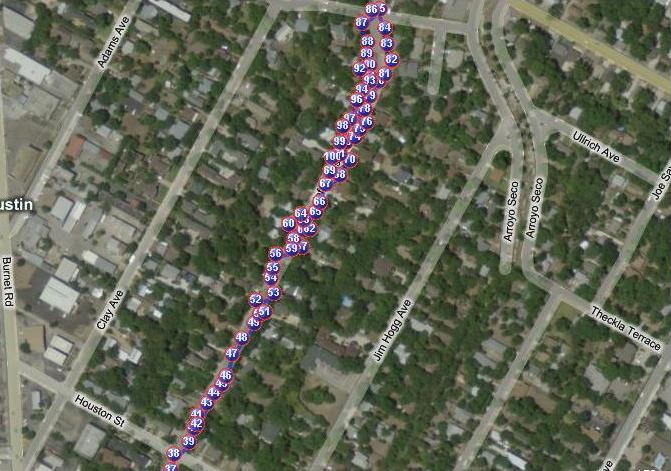This screenshot has width=671, height=471.
Task: Open marker 84 near the top
Action: coord(385,28)
